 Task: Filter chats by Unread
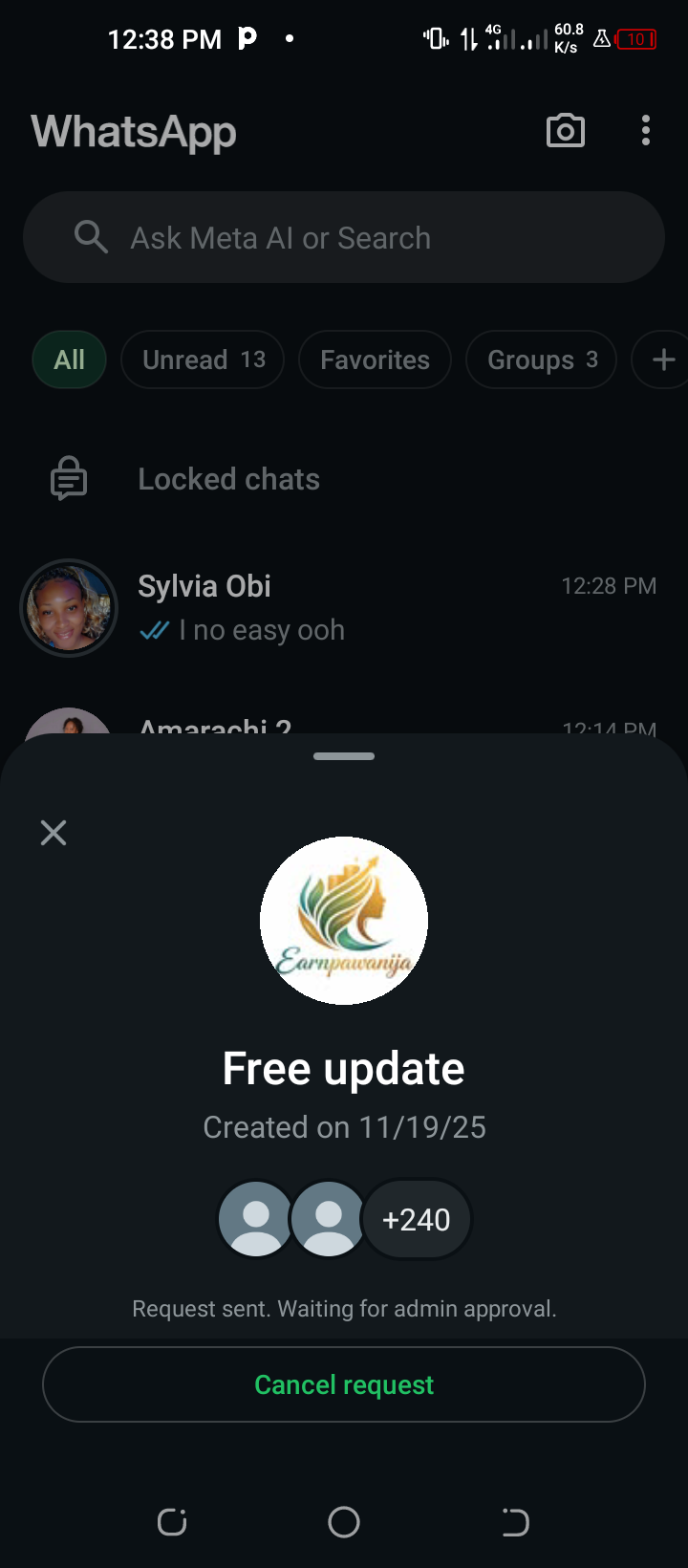point(203,359)
